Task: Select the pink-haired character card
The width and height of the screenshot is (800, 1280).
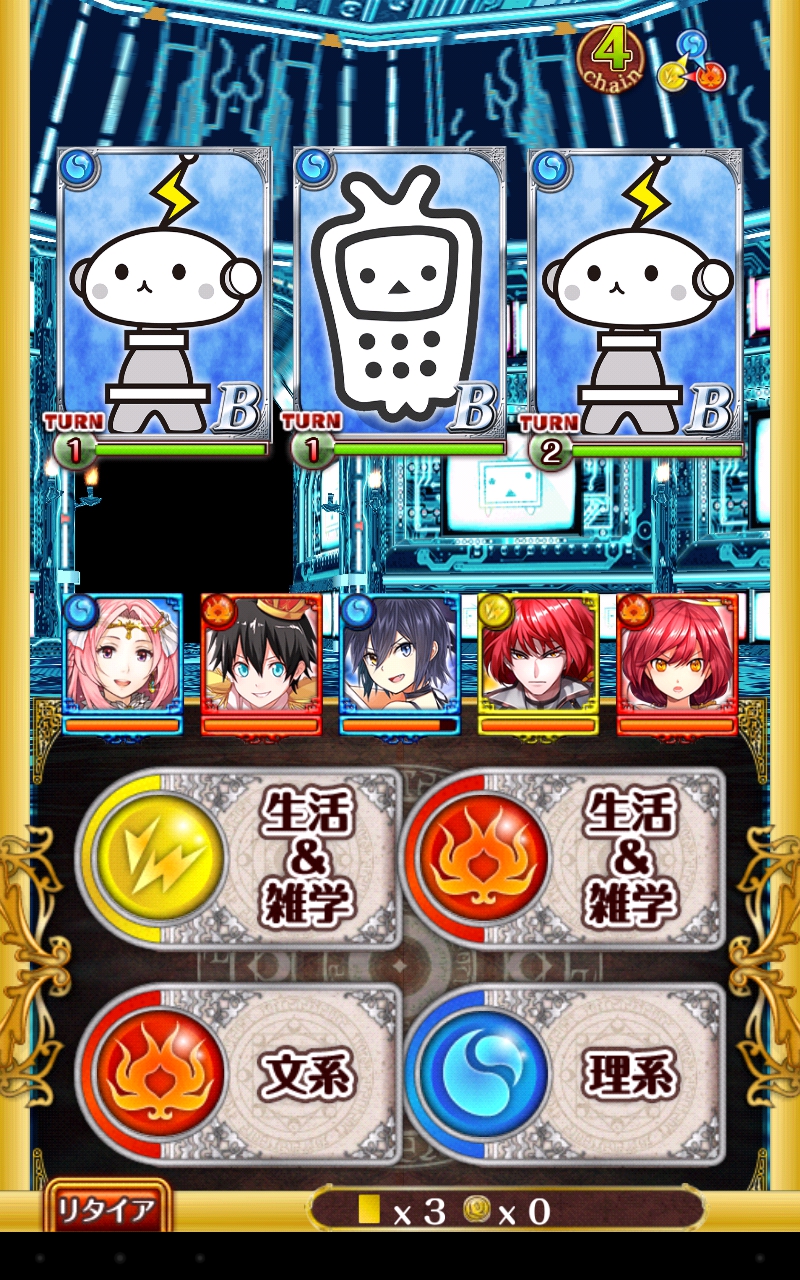Action: (122, 660)
